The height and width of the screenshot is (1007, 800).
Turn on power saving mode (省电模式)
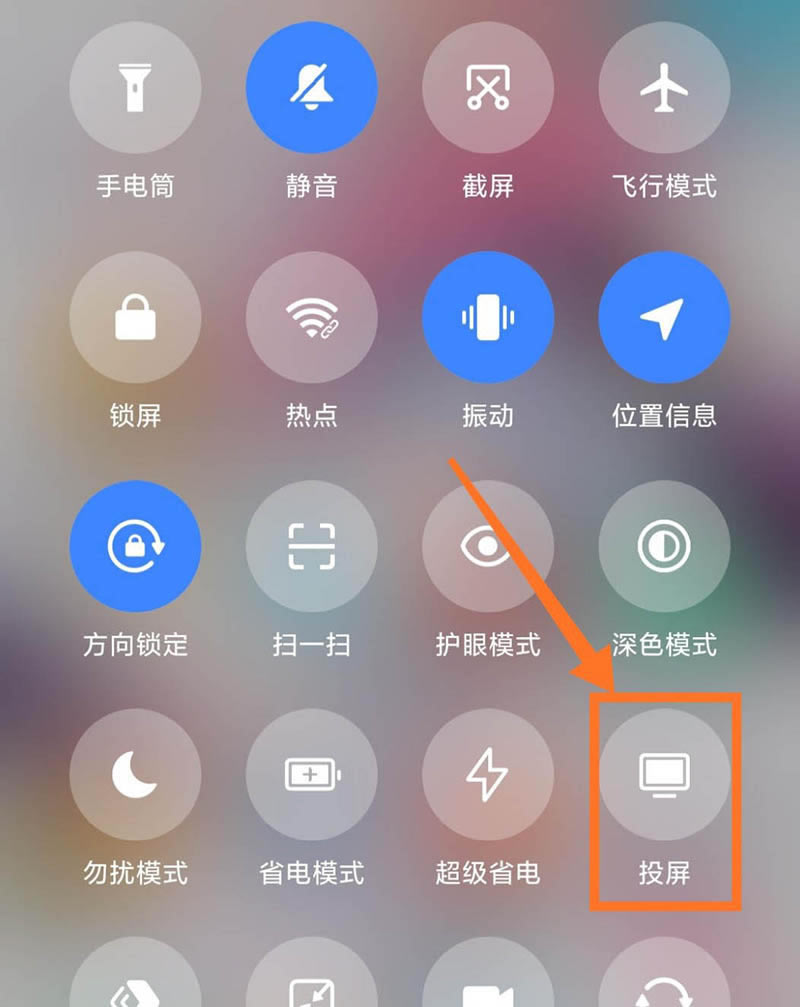[x=311, y=775]
